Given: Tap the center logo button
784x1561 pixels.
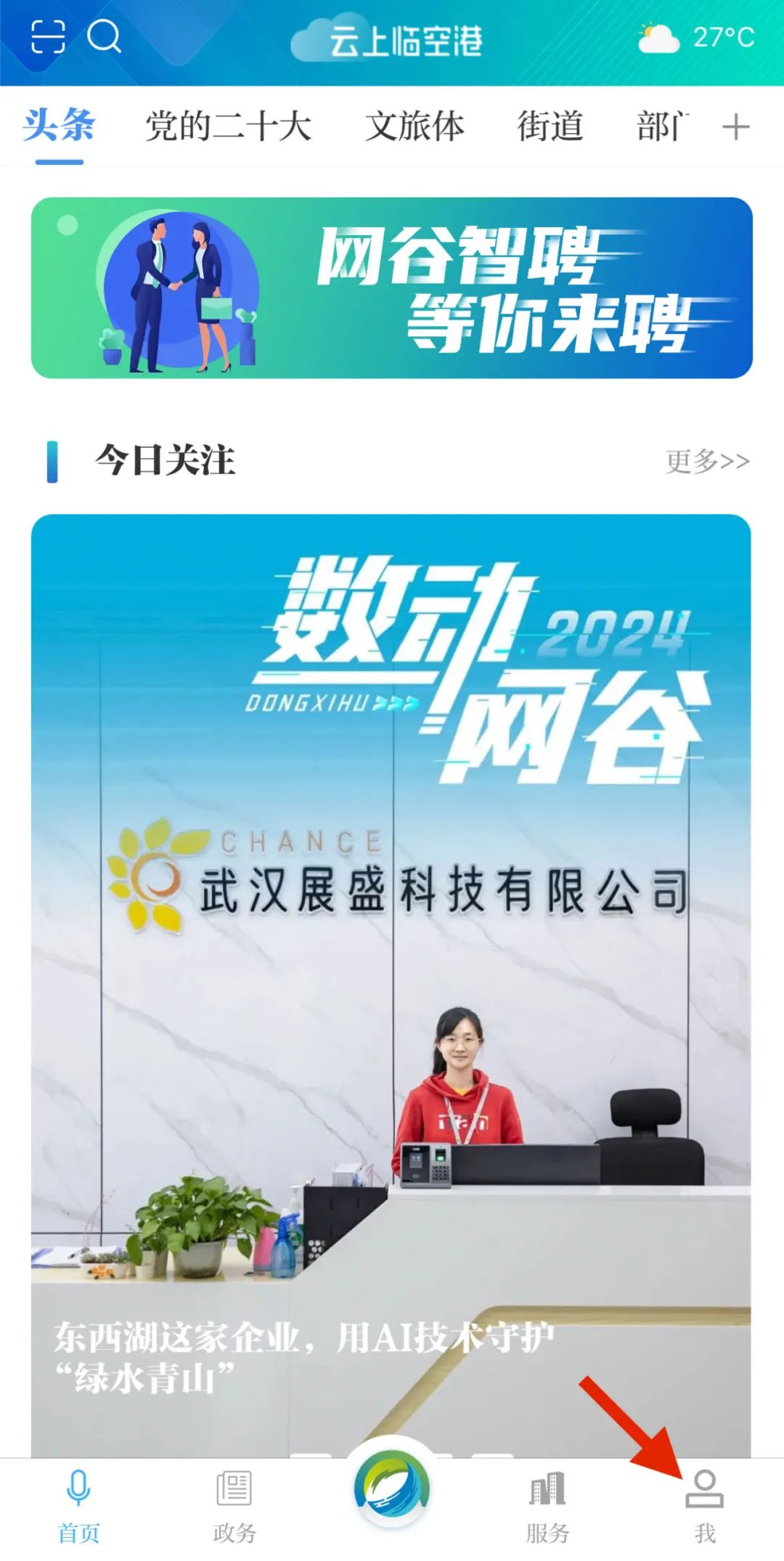Looking at the screenshot, I should (x=392, y=1490).
